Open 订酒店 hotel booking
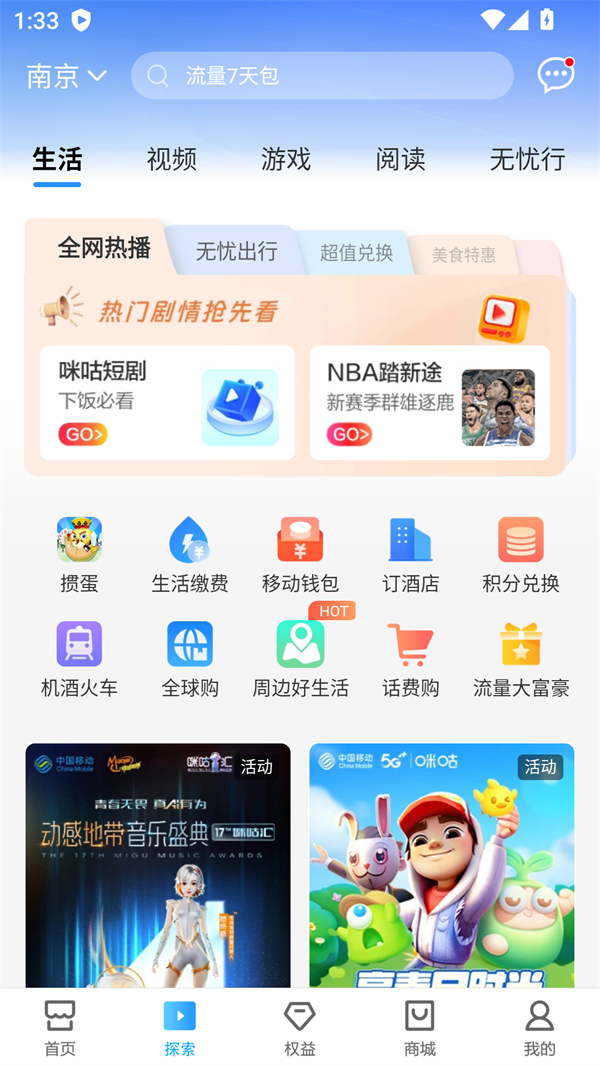 click(410, 555)
